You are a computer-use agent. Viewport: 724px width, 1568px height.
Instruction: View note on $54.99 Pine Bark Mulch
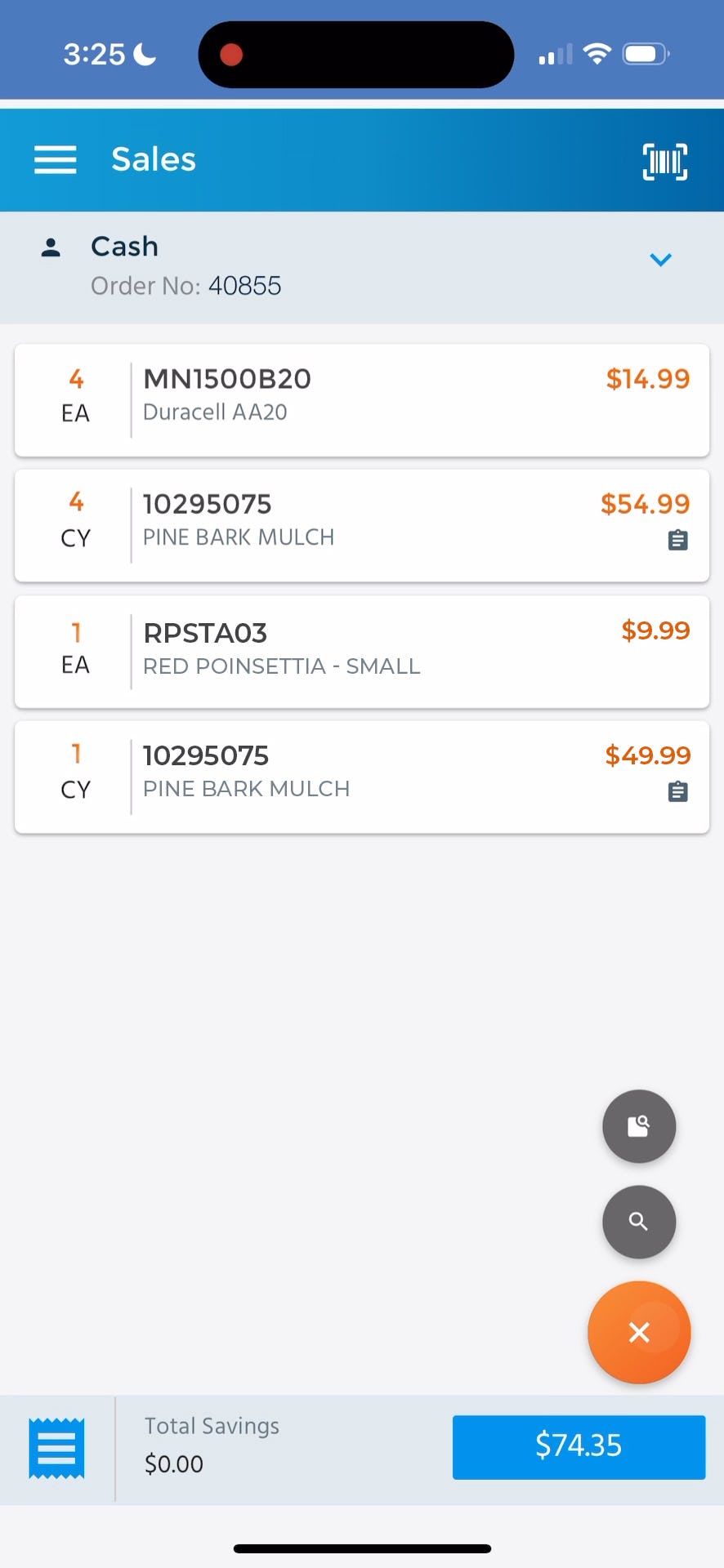pyautogui.click(x=677, y=540)
